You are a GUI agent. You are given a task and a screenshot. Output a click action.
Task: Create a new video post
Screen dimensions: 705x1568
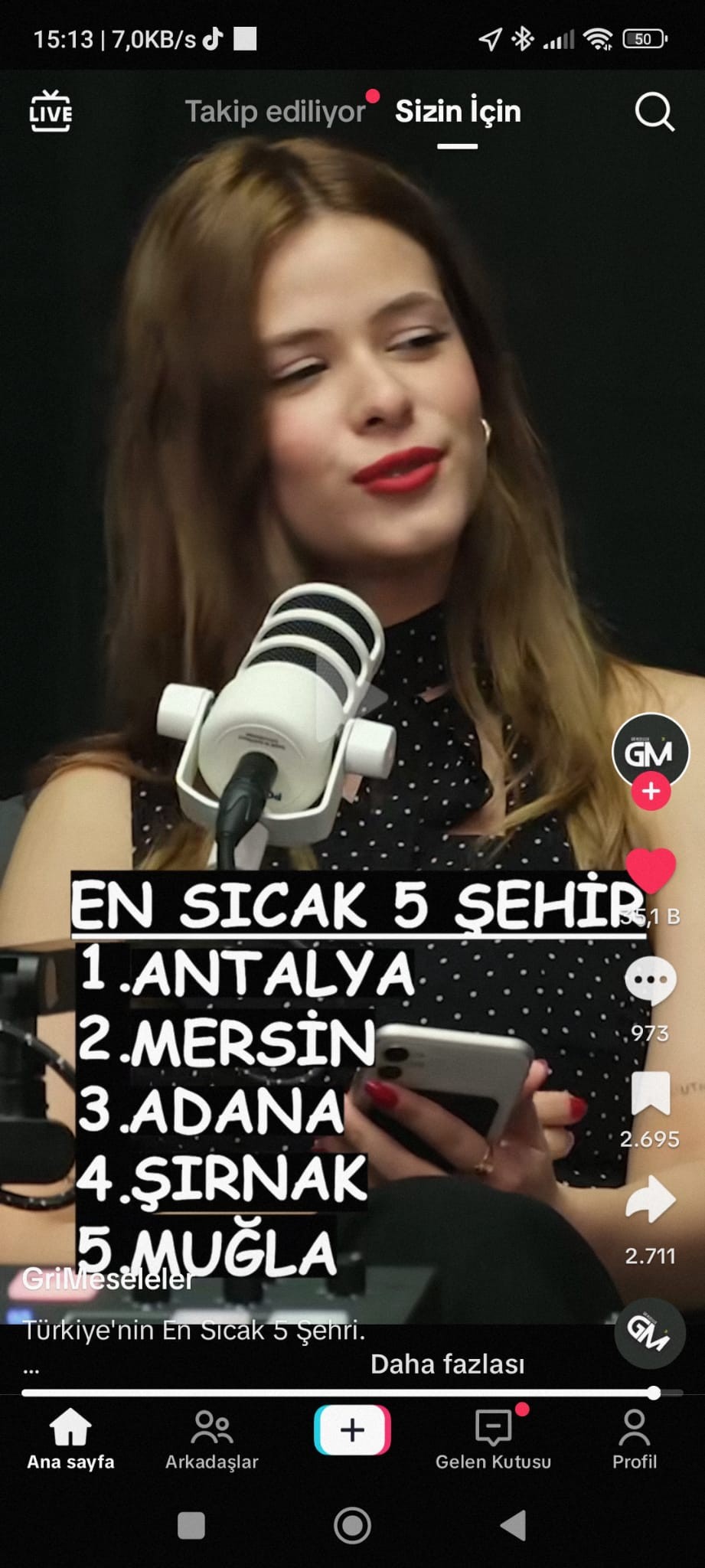352,1429
